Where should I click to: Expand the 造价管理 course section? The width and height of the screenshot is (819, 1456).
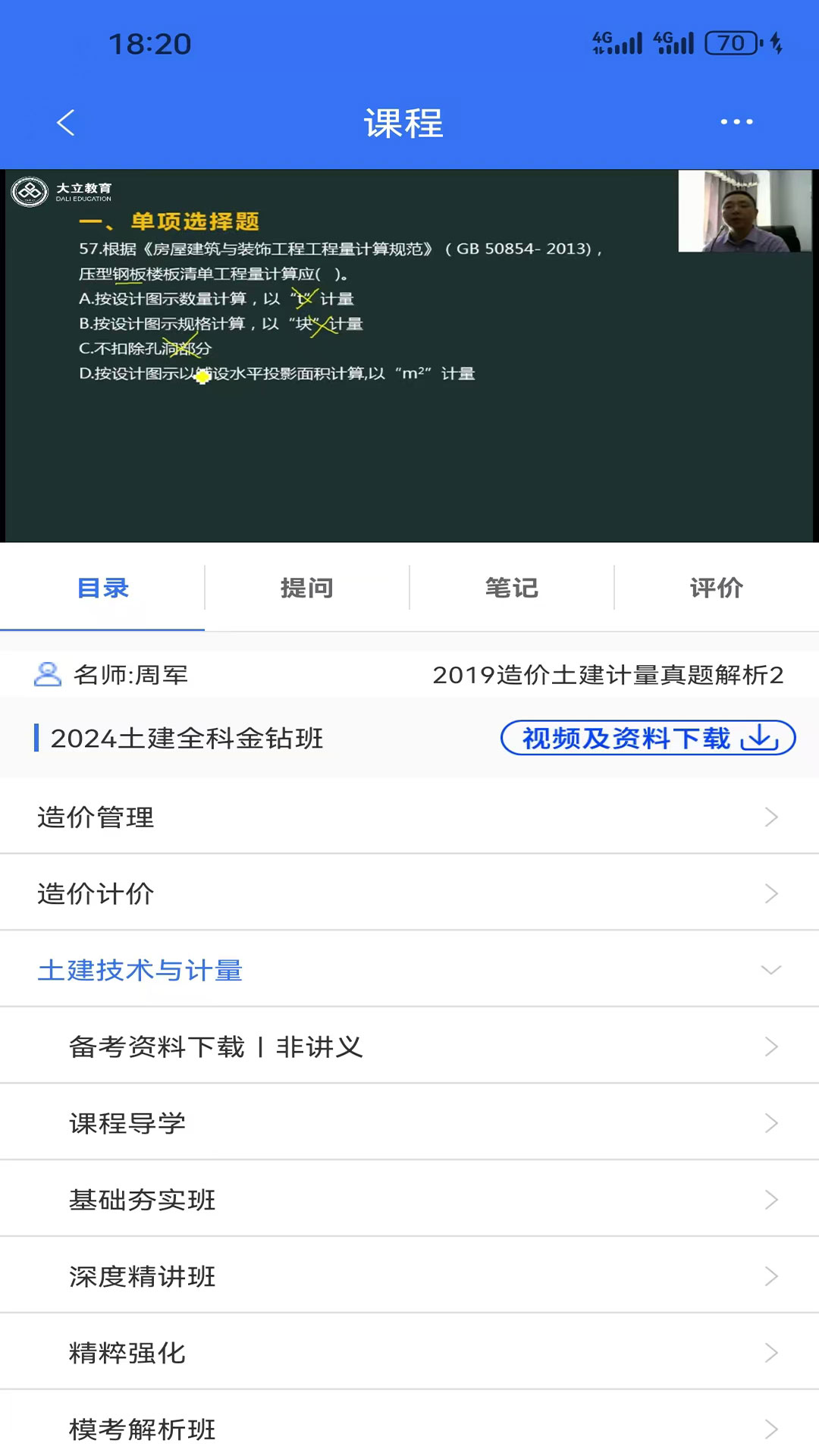click(x=409, y=817)
